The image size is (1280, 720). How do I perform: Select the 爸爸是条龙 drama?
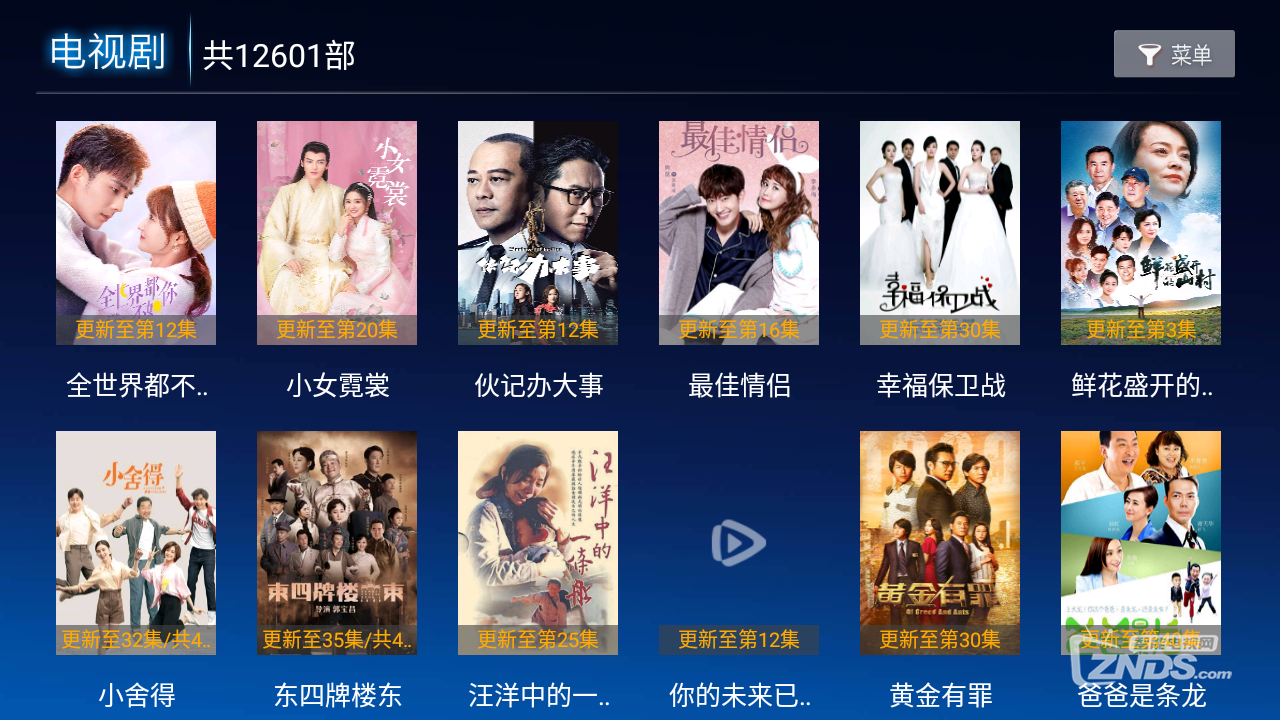pos(1141,543)
